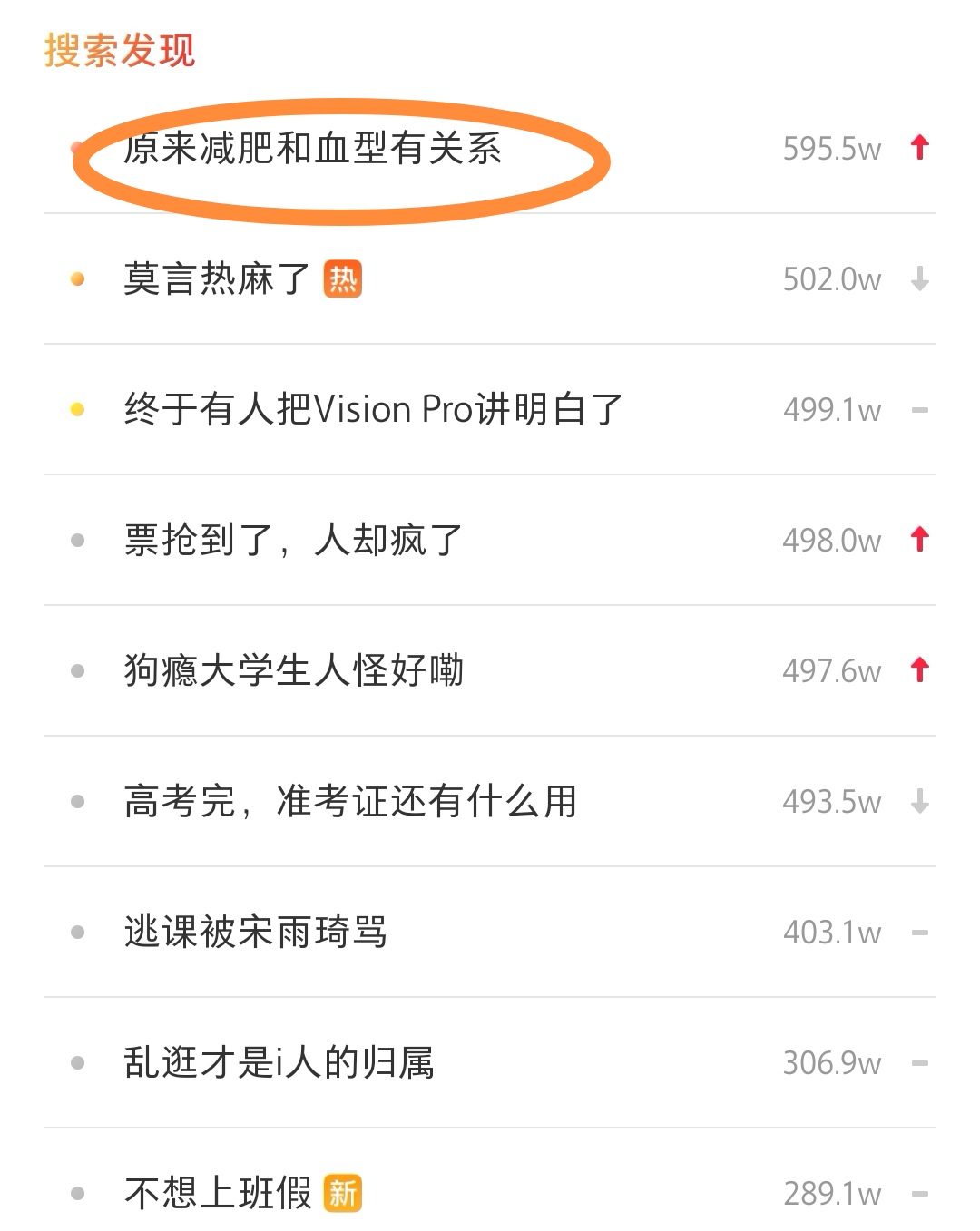Open the topic 终于有人把Vision Pro讲明白了

[x=373, y=410]
